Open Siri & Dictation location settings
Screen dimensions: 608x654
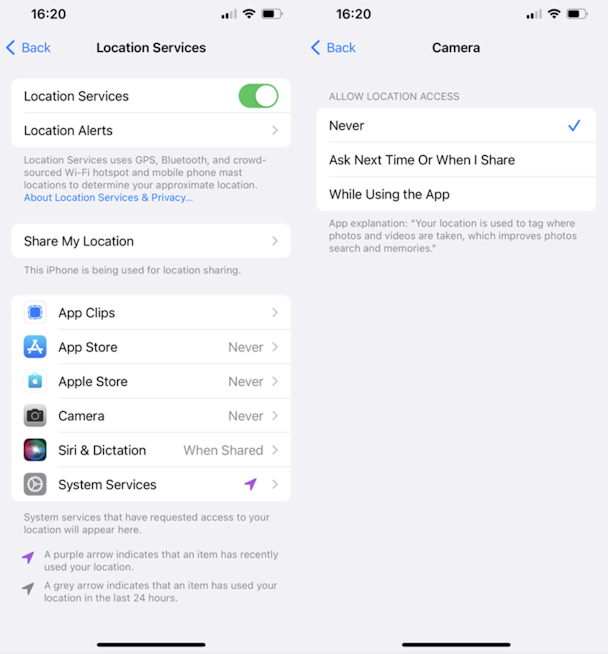(150, 450)
